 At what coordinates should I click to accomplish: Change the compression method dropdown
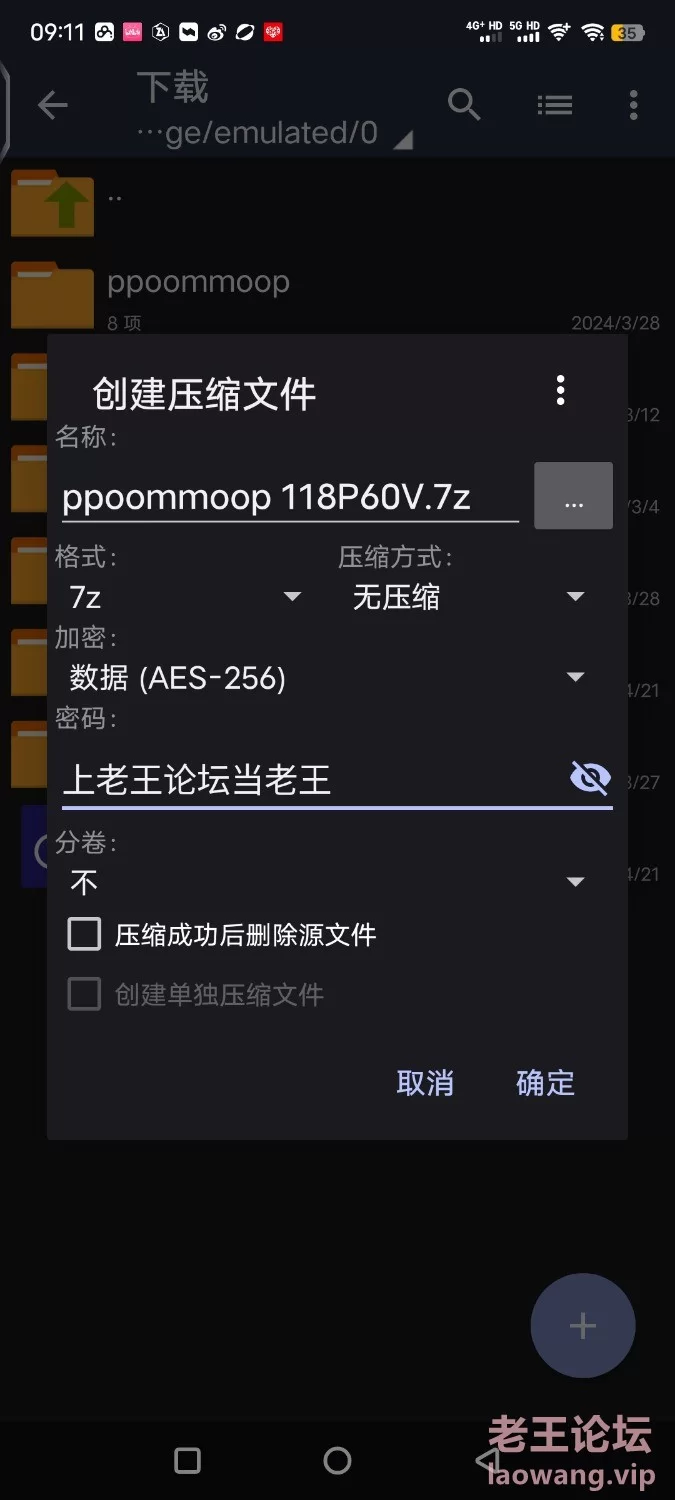tap(468, 597)
